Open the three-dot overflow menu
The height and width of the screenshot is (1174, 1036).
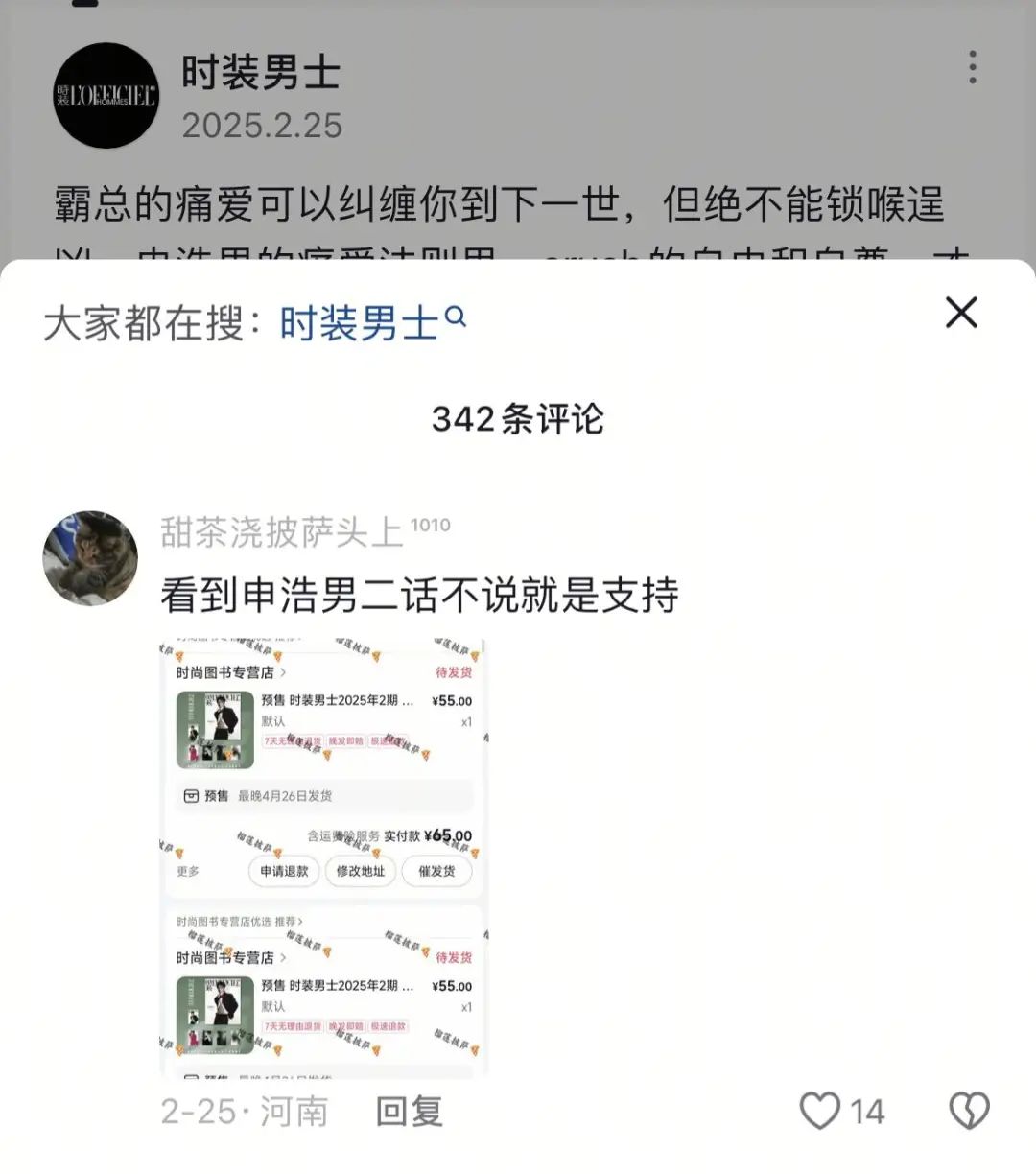pyautogui.click(x=973, y=68)
